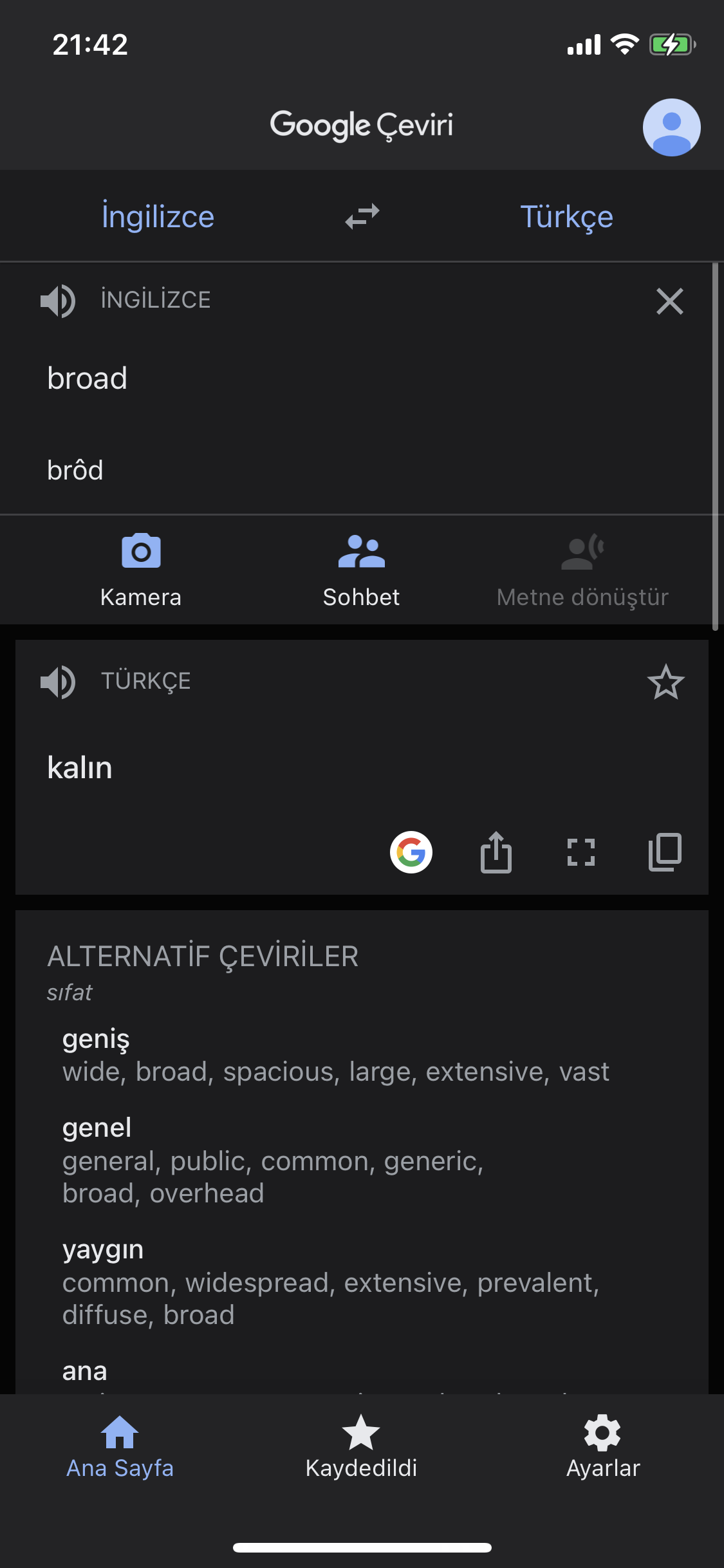This screenshot has width=724, height=1568.
Task: Edit the source text 'broad'
Action: (88, 378)
